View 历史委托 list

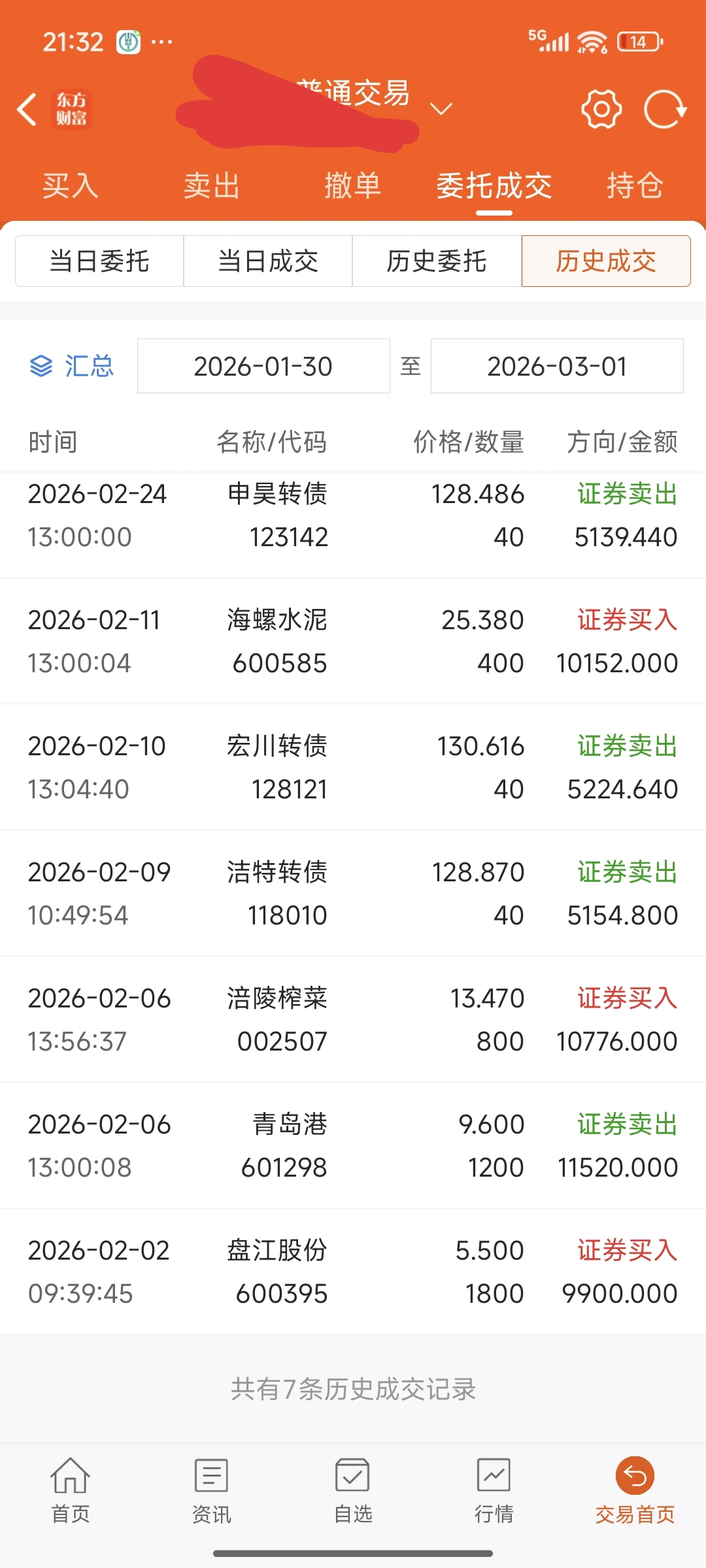point(437,261)
